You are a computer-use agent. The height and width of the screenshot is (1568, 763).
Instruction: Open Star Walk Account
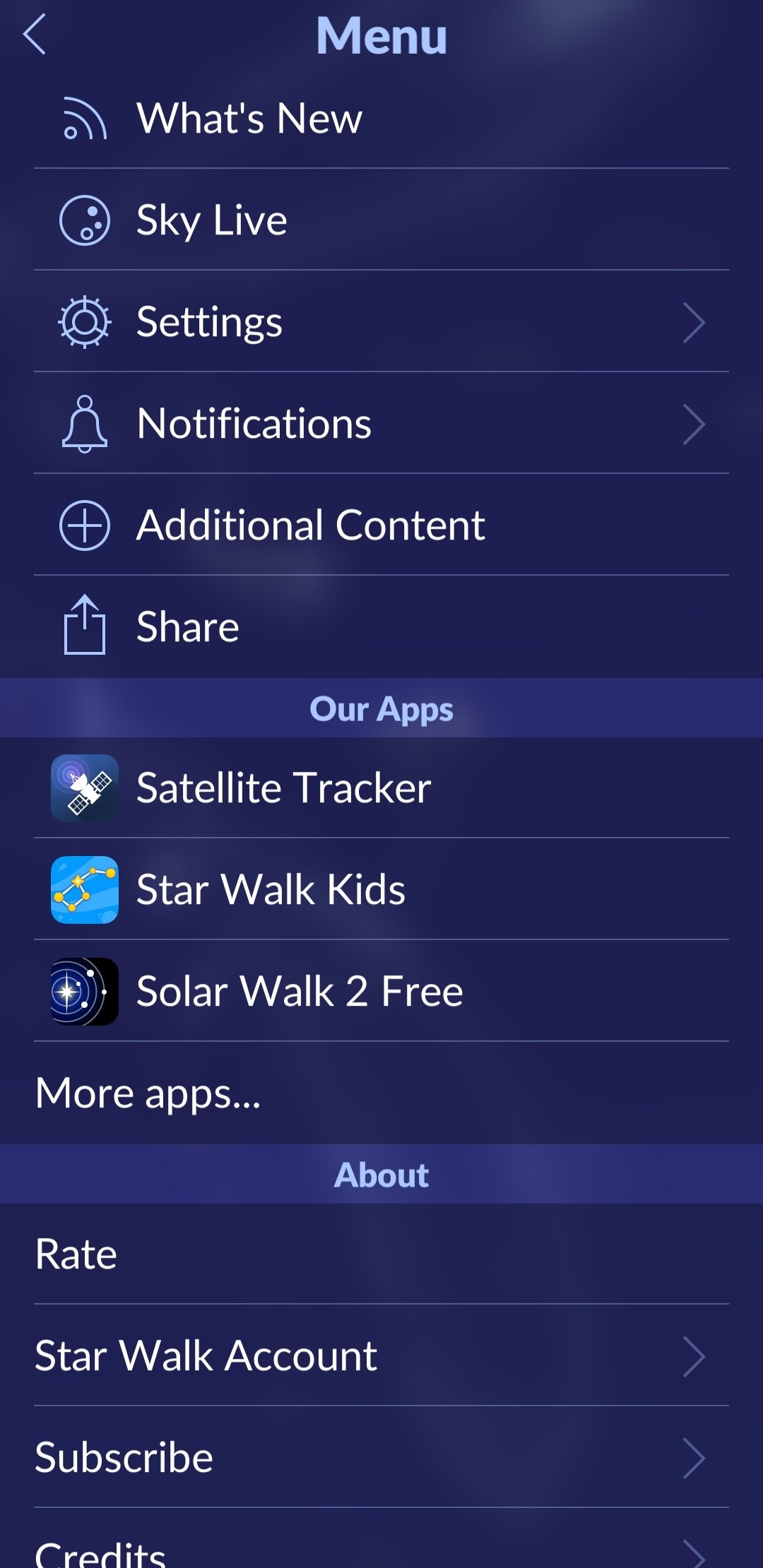381,1356
